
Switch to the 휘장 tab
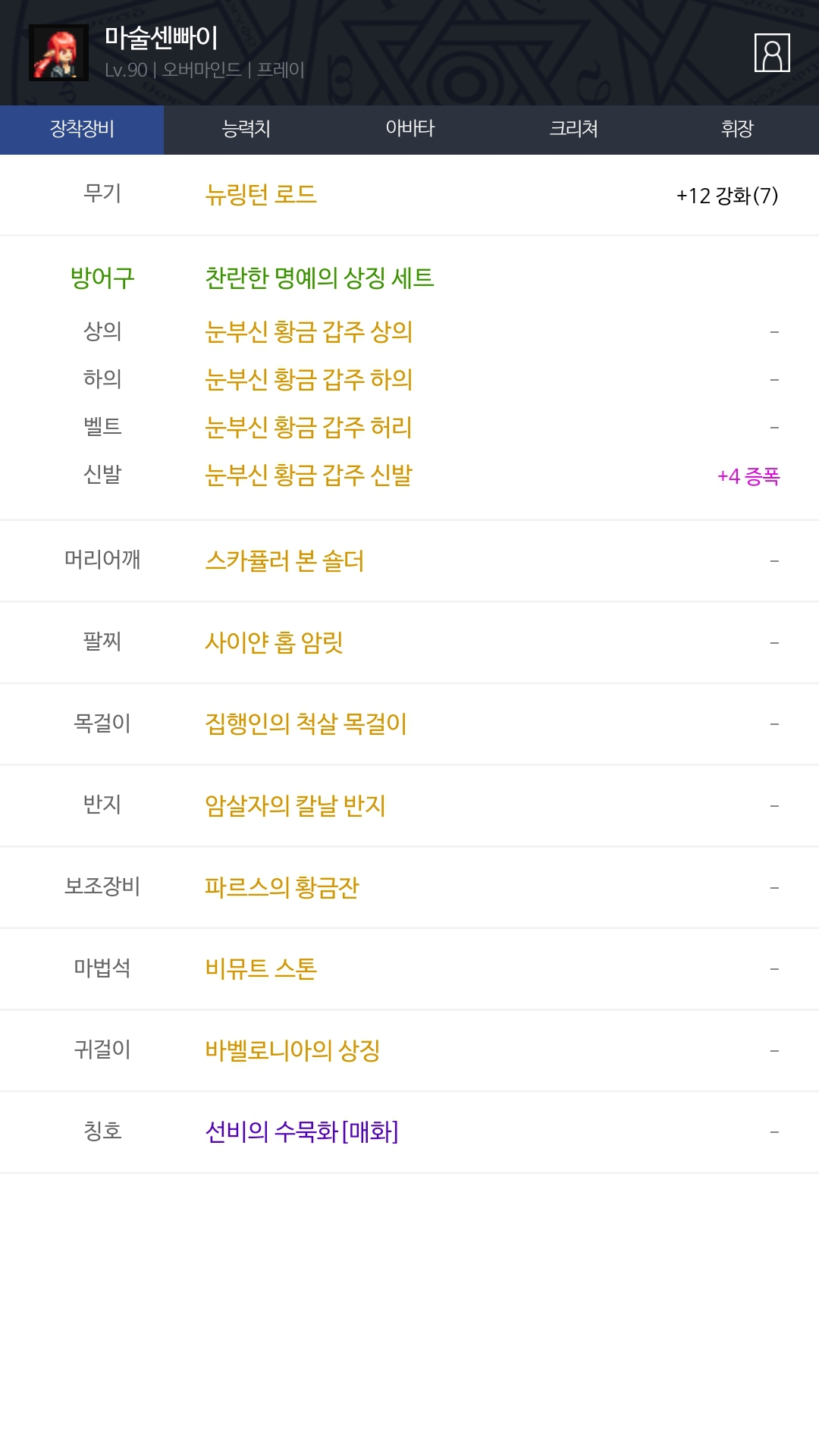pos(737,129)
